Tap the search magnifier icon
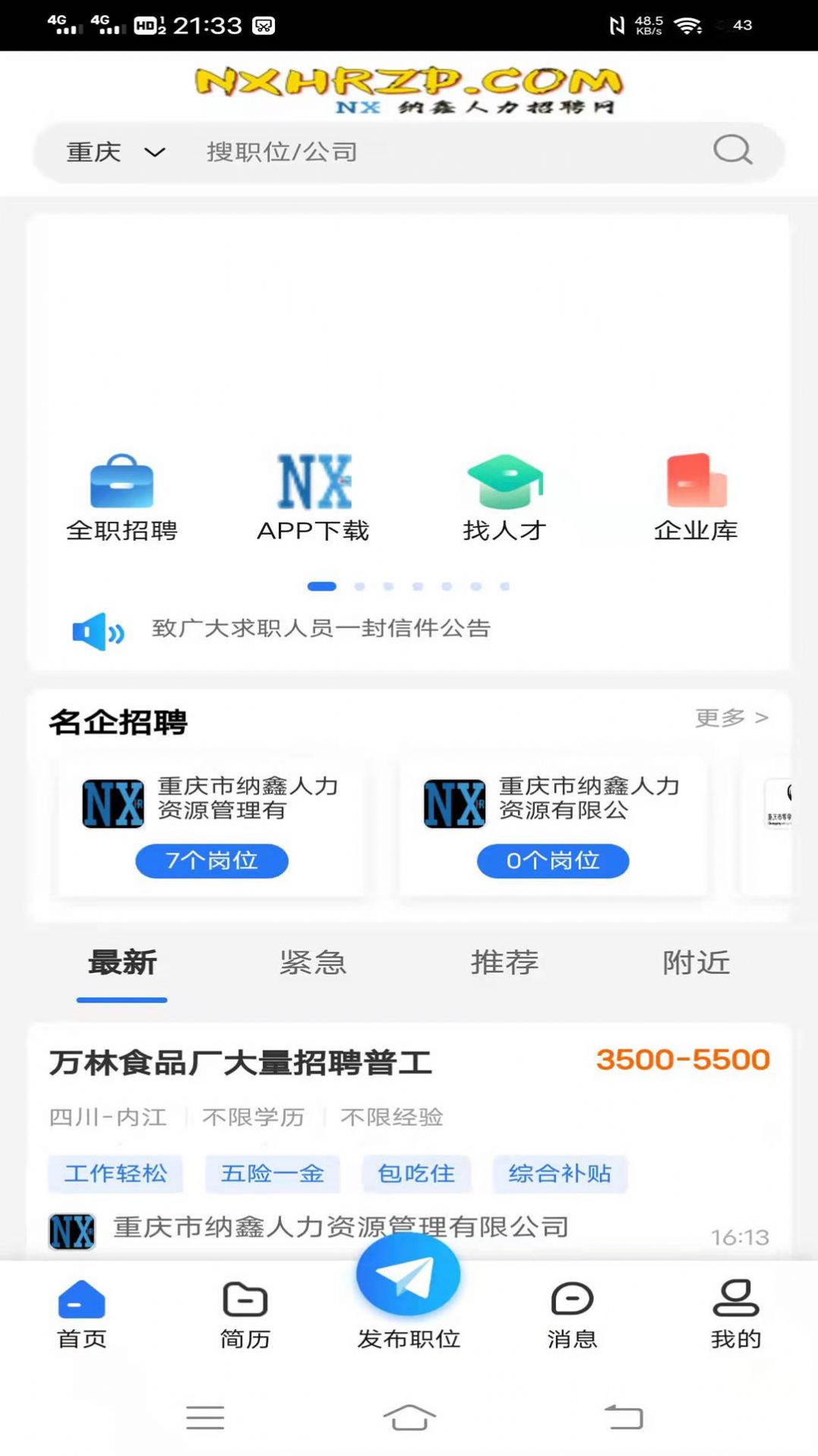 point(730,150)
